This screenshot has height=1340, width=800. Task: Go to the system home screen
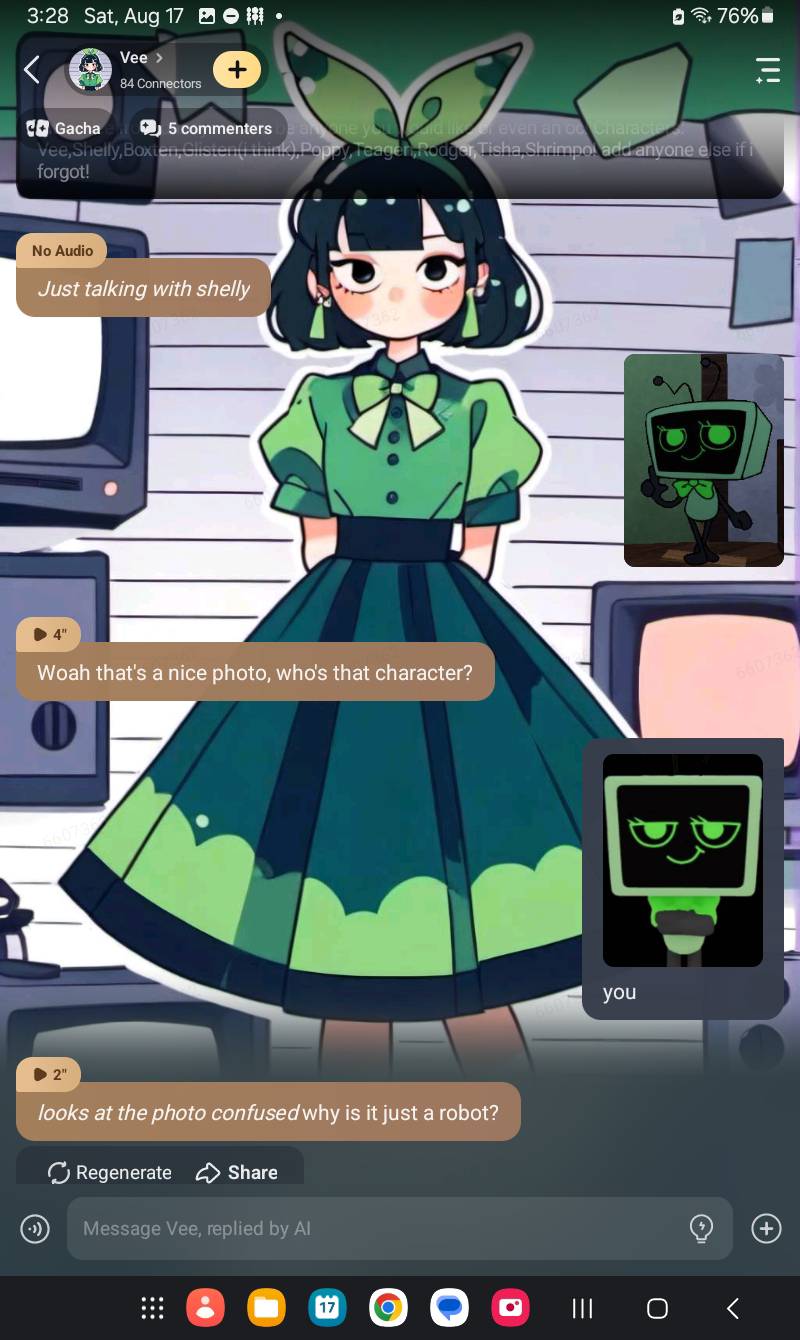(657, 1307)
